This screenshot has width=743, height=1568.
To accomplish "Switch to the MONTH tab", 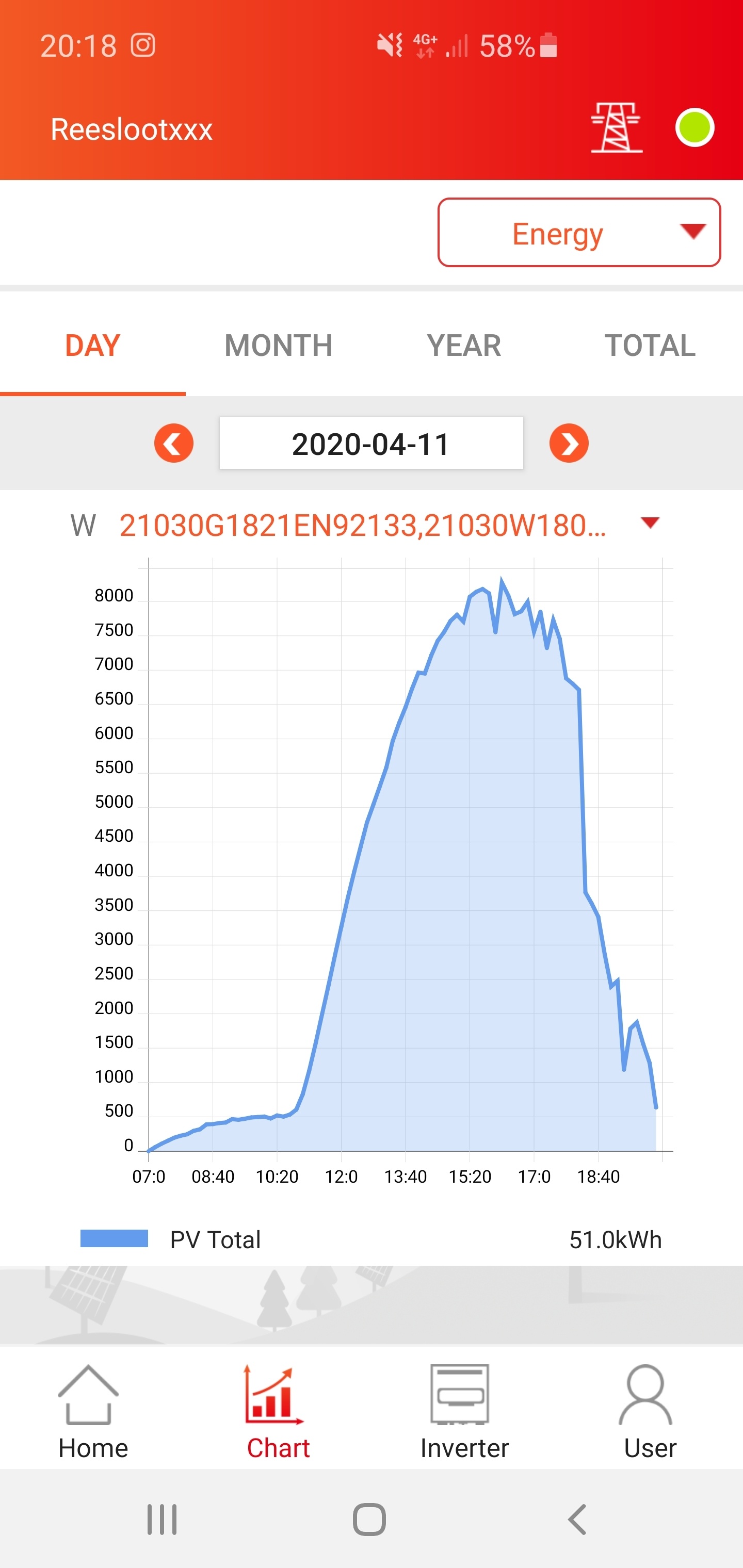I will coord(278,346).
